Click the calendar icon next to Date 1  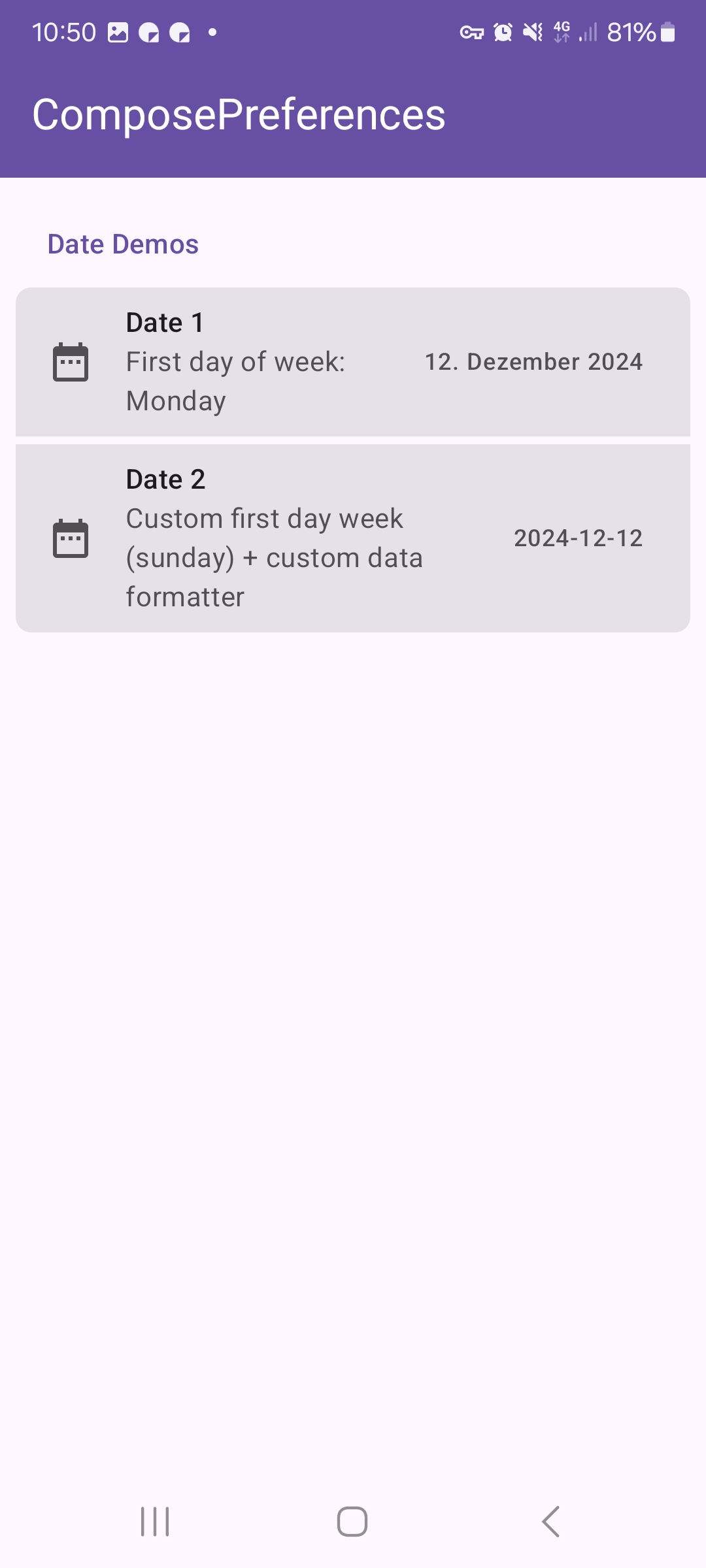pyautogui.click(x=71, y=361)
